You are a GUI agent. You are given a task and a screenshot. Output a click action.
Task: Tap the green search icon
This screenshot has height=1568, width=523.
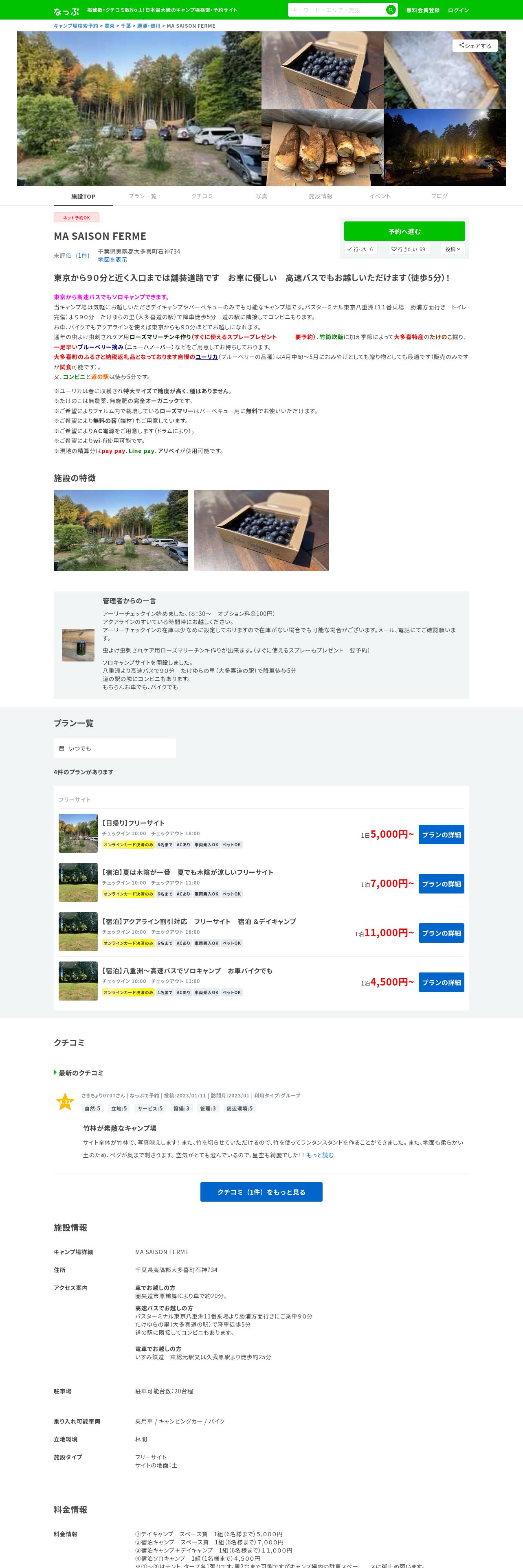[390, 10]
